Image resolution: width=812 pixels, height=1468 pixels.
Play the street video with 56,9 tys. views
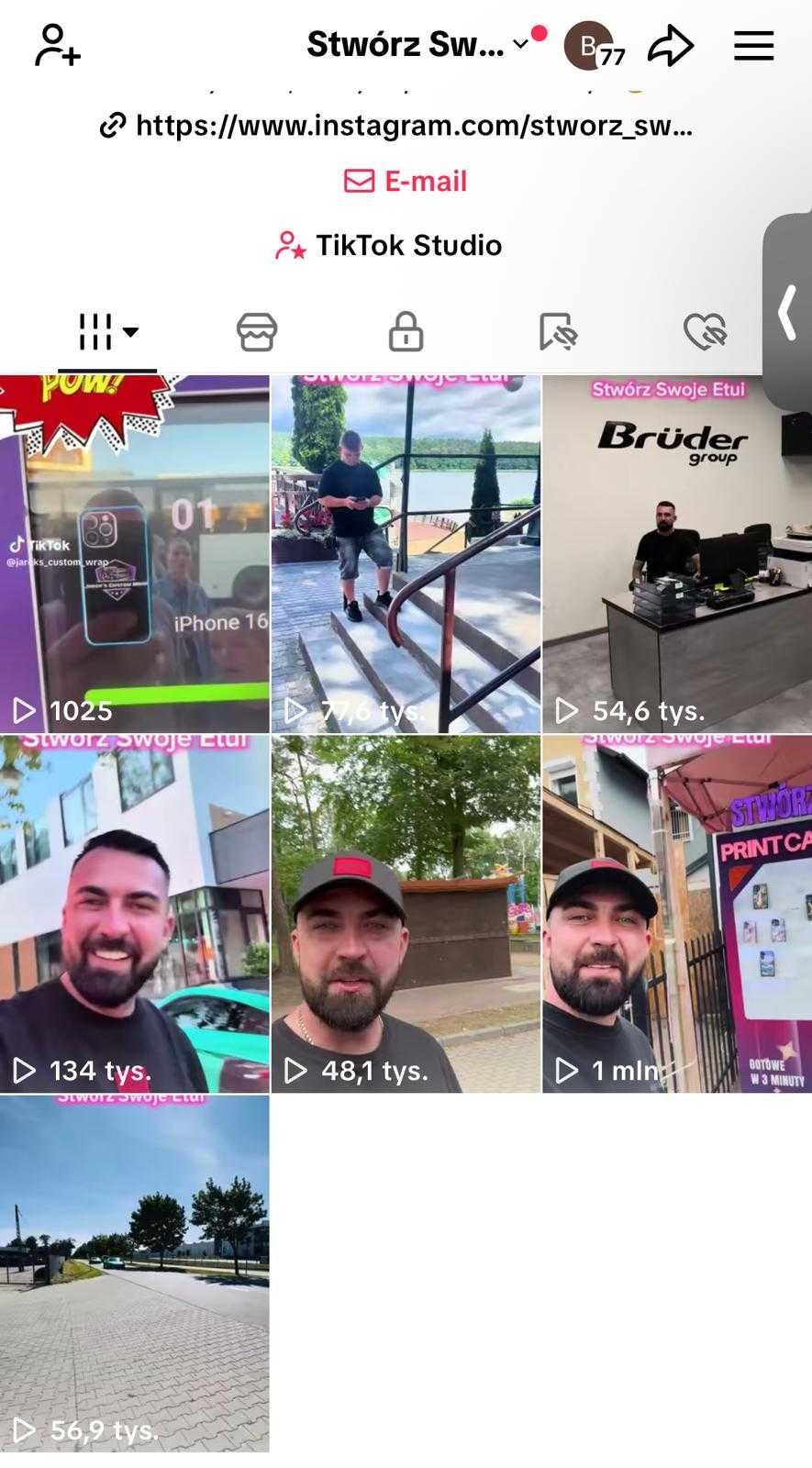tap(134, 1273)
